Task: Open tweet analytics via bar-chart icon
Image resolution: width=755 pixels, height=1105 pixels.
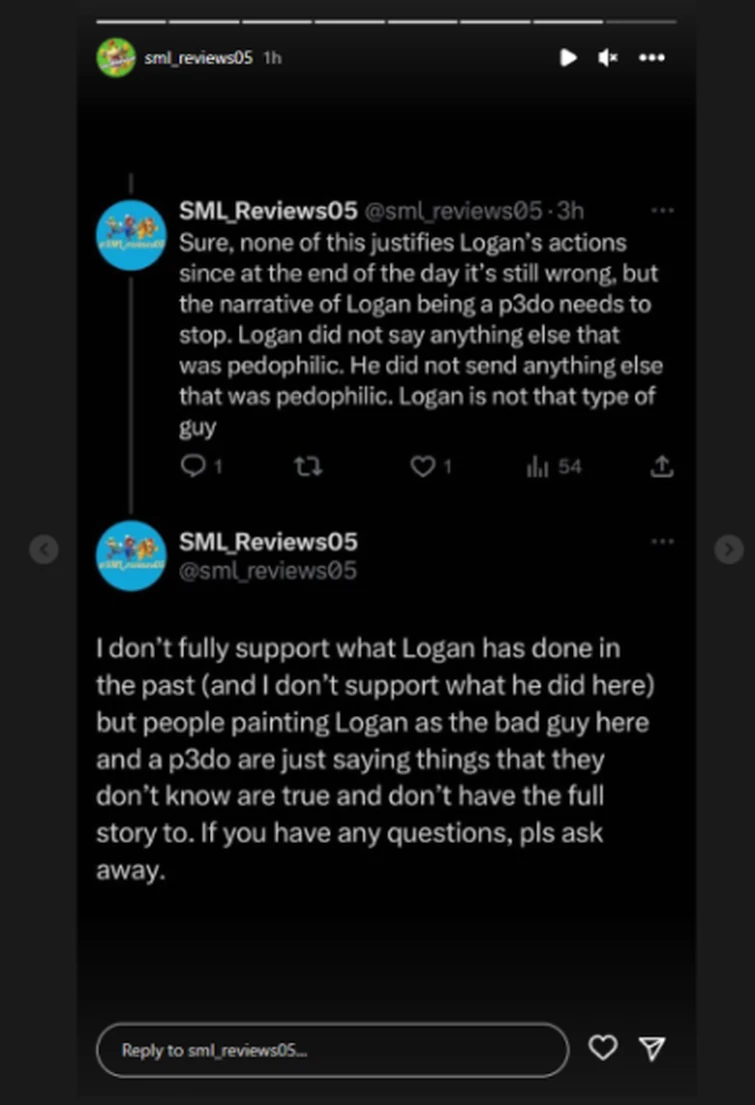Action: coord(538,466)
